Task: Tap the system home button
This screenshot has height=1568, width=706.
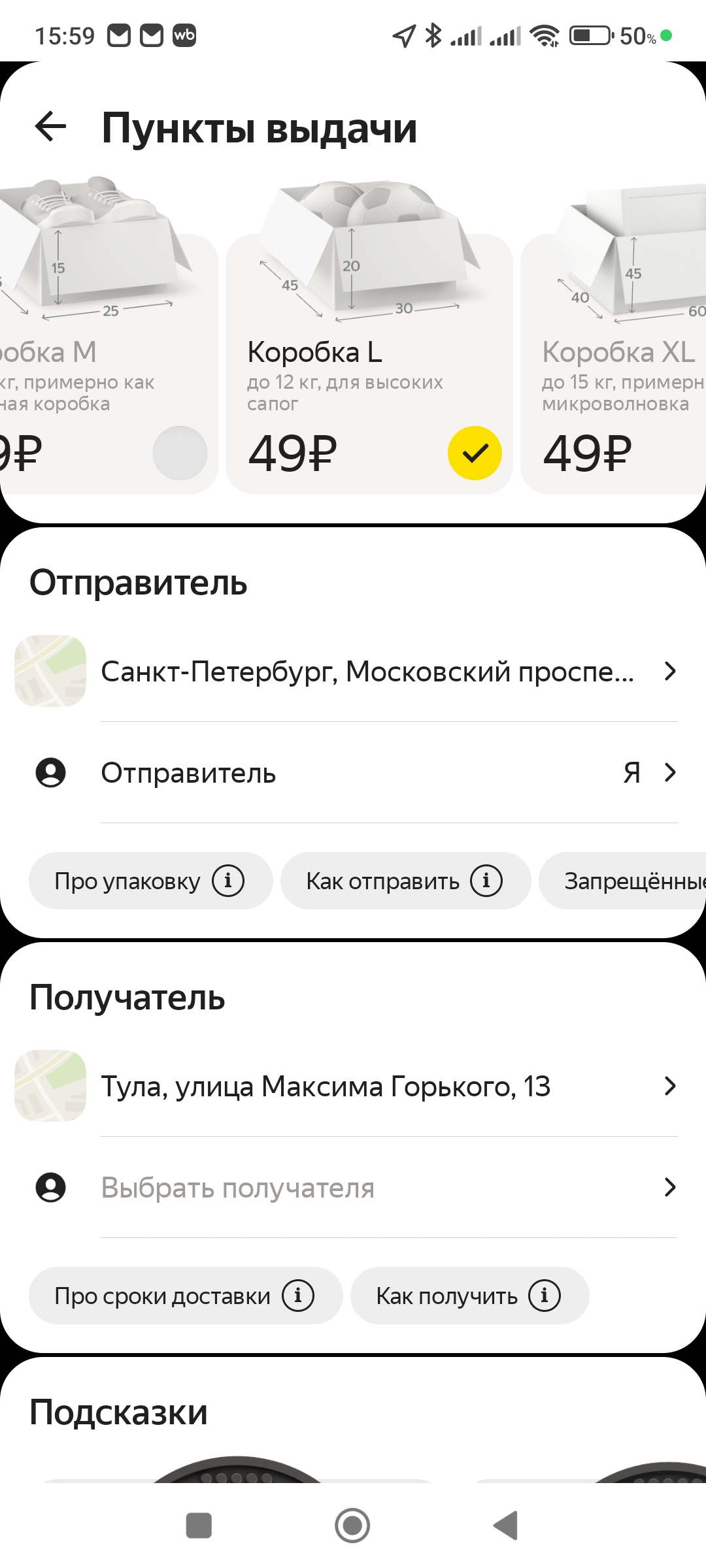Action: 352,1526
